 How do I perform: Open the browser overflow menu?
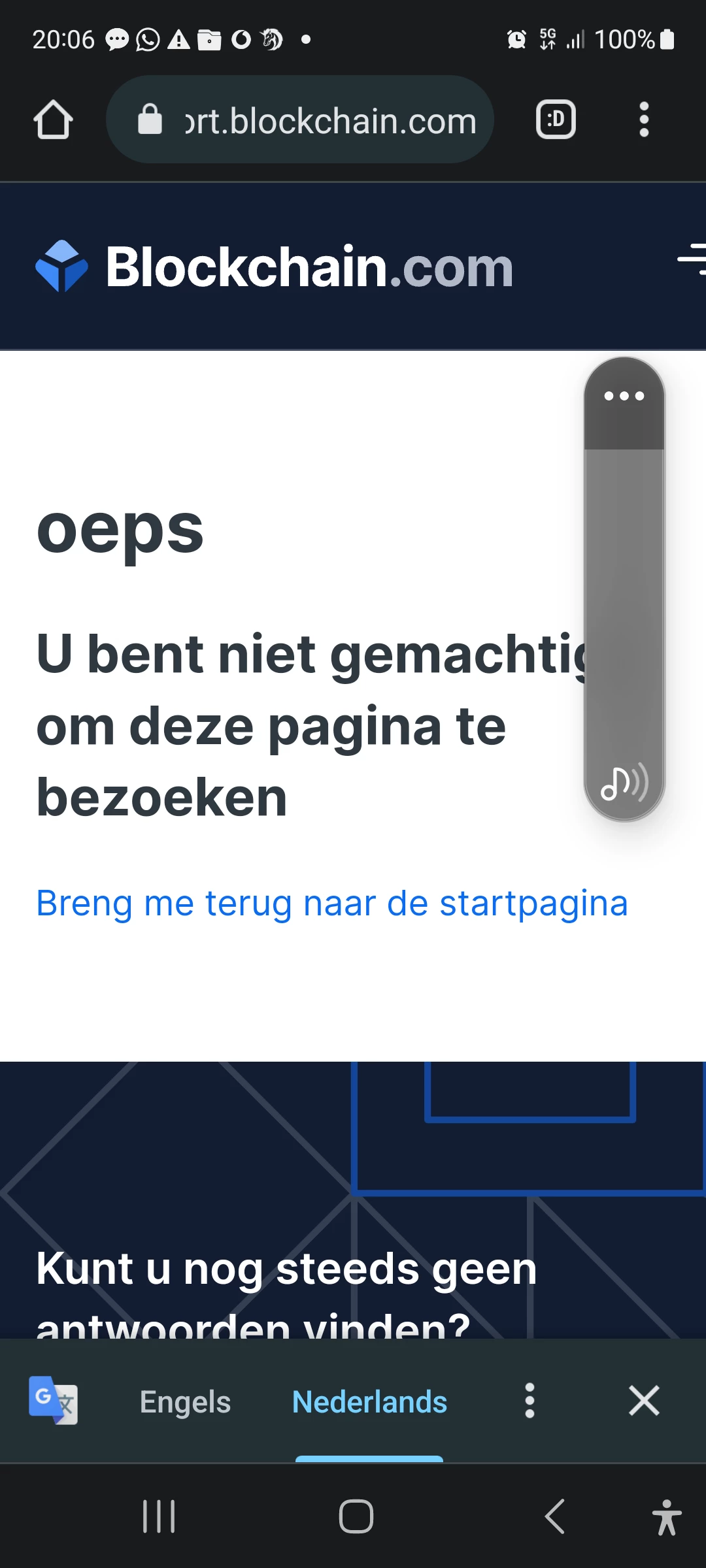pos(644,120)
